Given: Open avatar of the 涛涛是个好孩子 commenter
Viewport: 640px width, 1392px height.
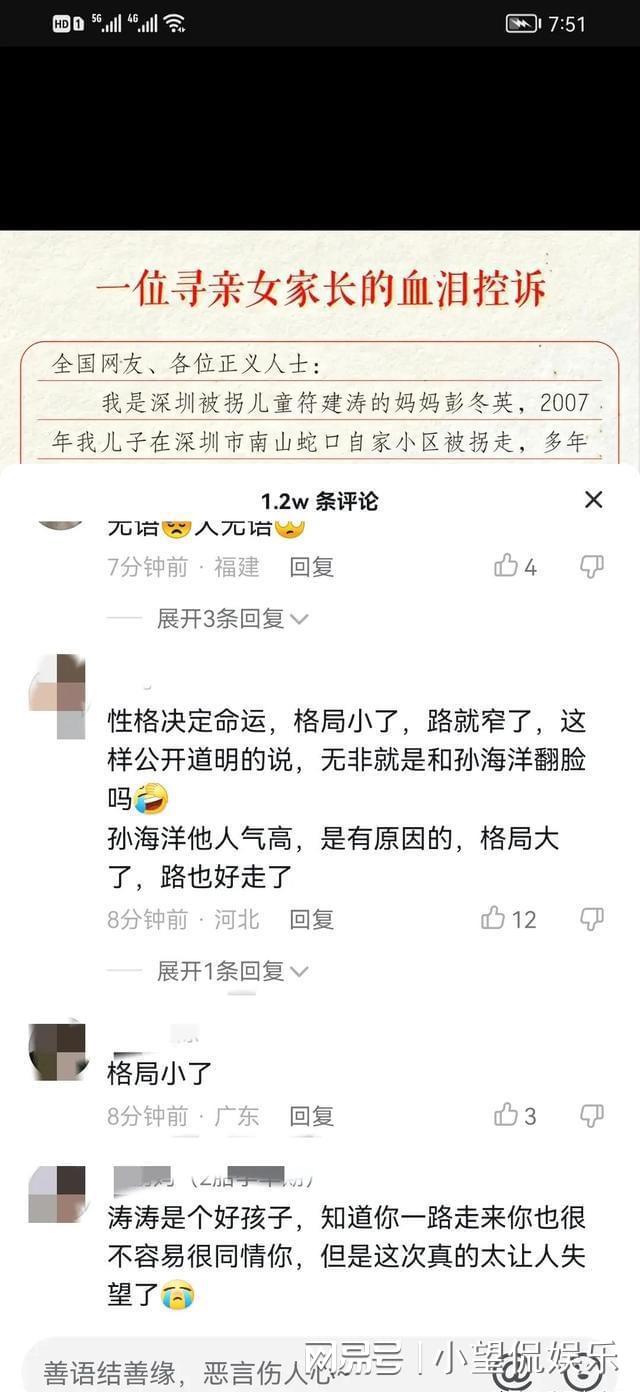Looking at the screenshot, I should tap(57, 1195).
